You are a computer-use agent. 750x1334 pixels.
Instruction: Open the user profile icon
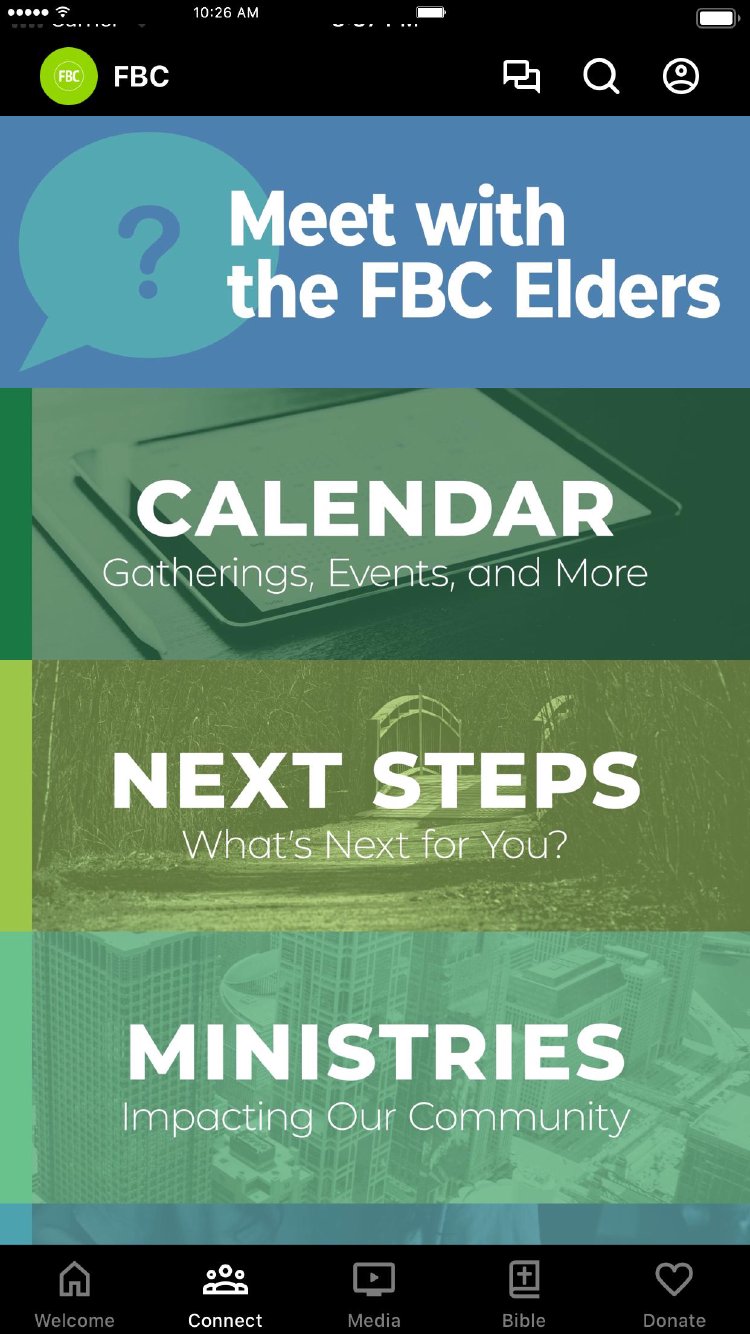tap(681, 77)
